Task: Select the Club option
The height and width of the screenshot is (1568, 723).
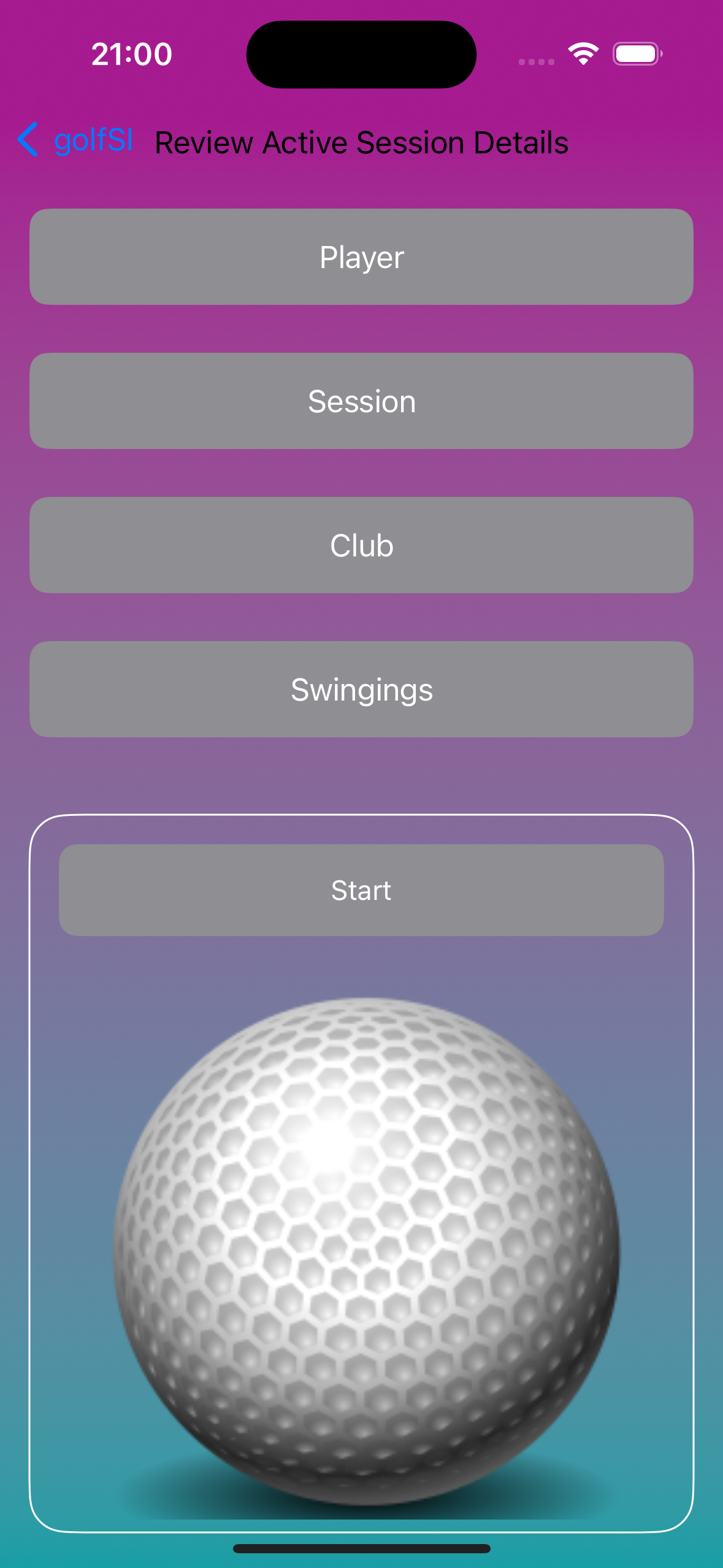Action: (361, 545)
